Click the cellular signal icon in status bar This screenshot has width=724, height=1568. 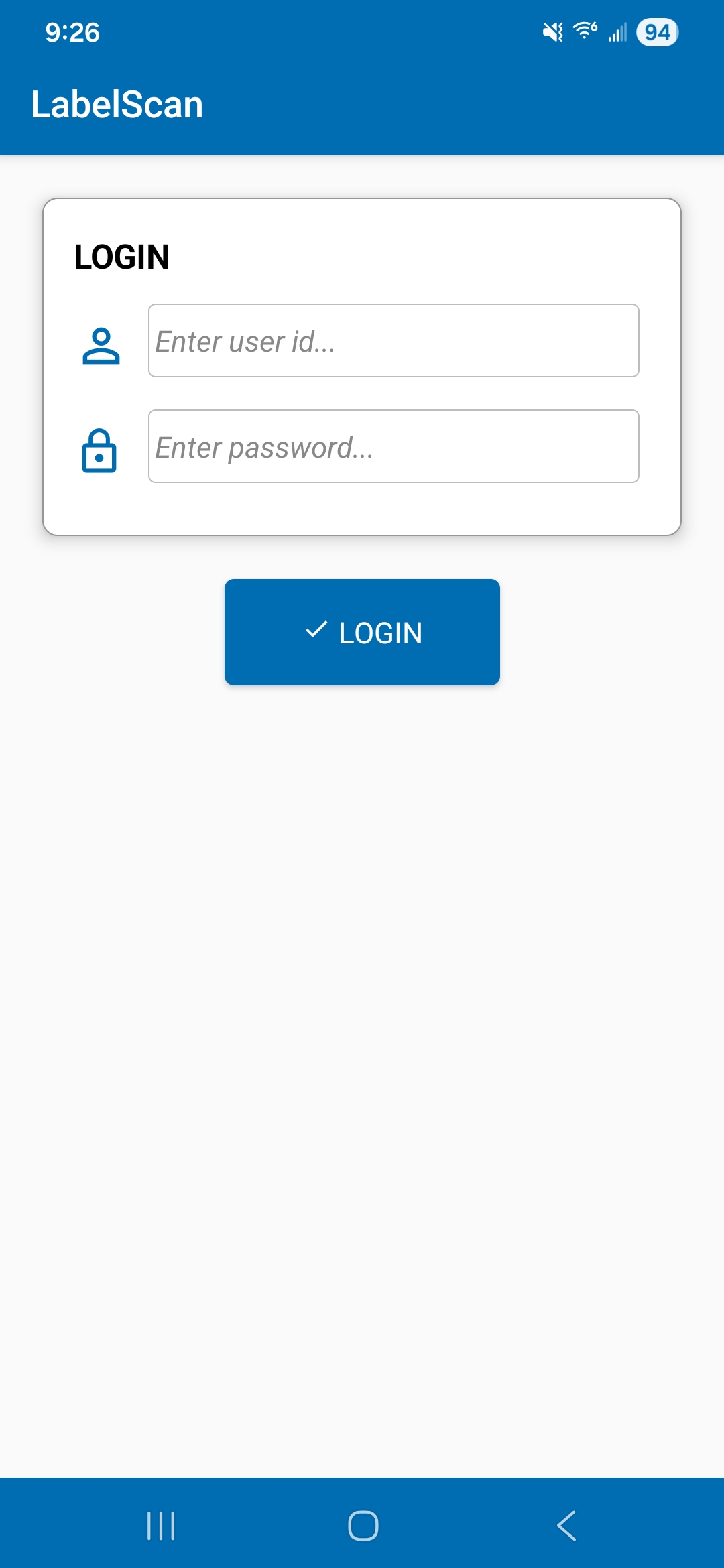(x=617, y=31)
